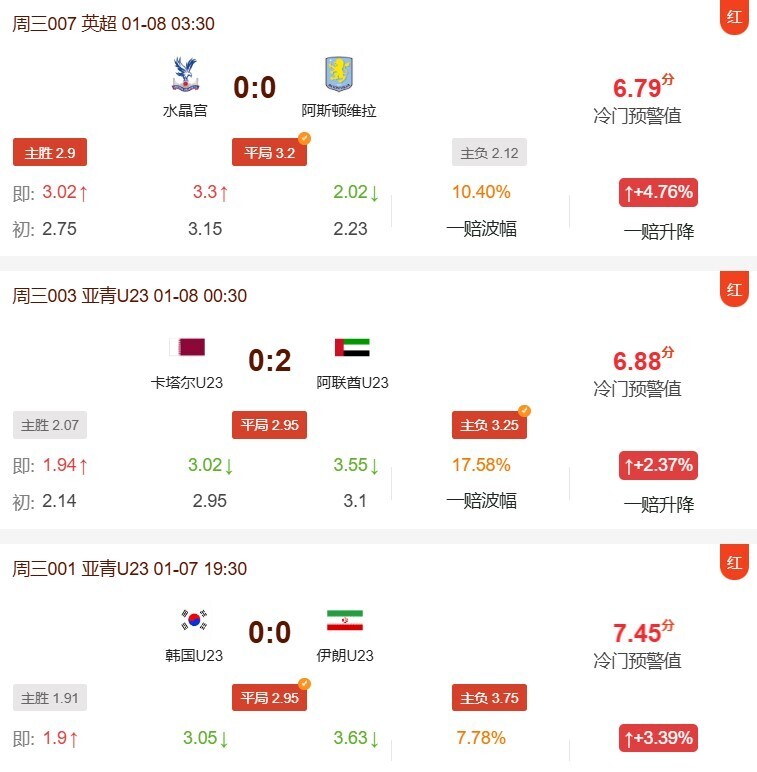Open the 卡塔尔U23 vs 阿联酋U23 match
Screen dimensions: 757x772
[x=269, y=360]
